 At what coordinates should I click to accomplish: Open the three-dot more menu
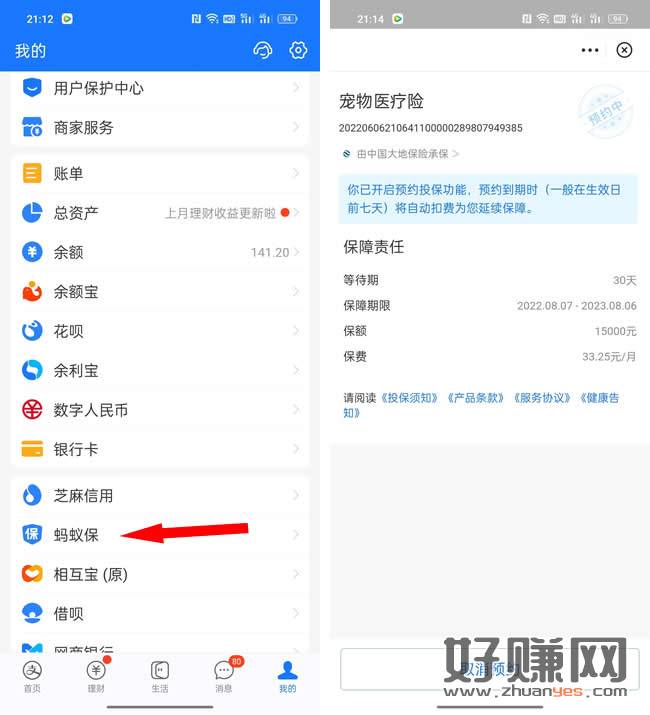click(590, 50)
